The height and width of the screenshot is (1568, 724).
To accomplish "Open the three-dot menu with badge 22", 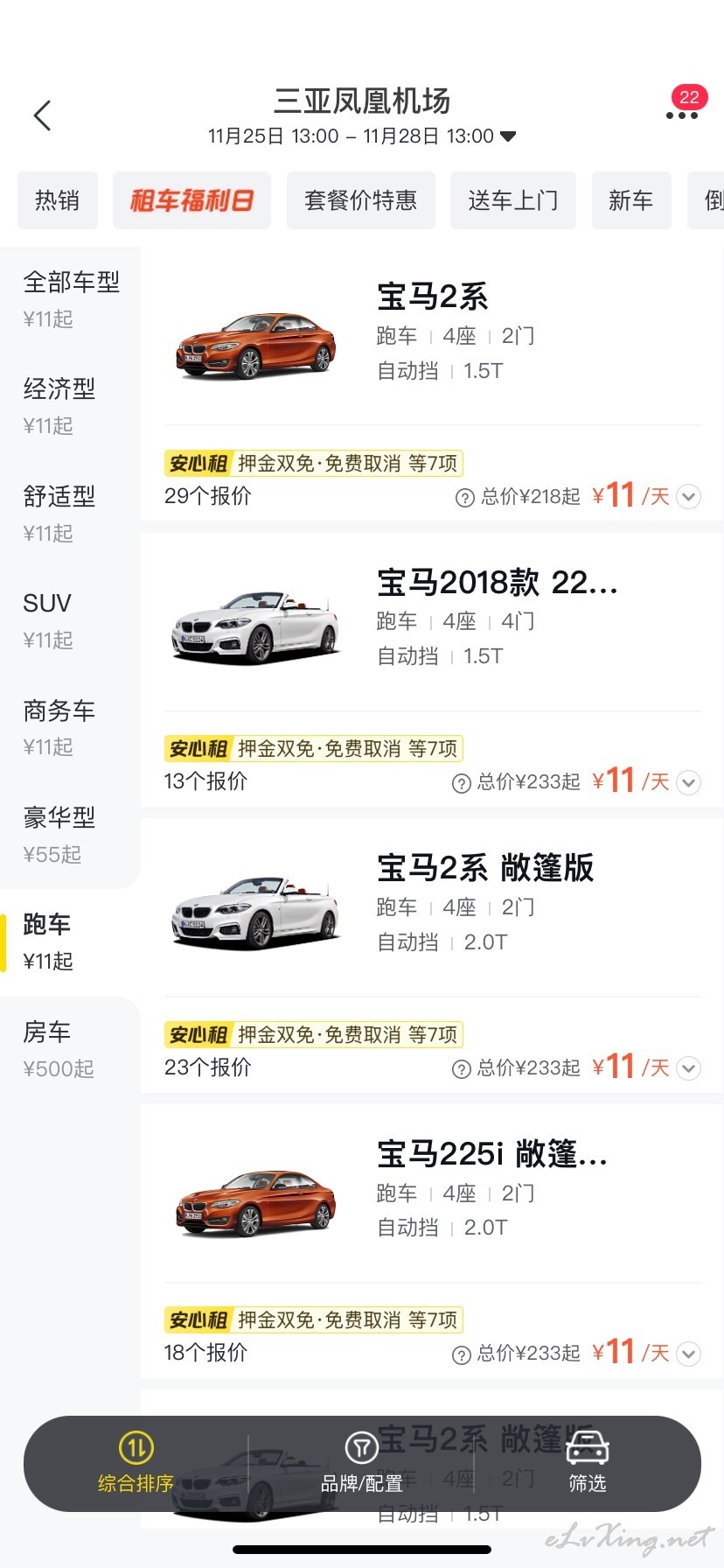I will pos(683,107).
